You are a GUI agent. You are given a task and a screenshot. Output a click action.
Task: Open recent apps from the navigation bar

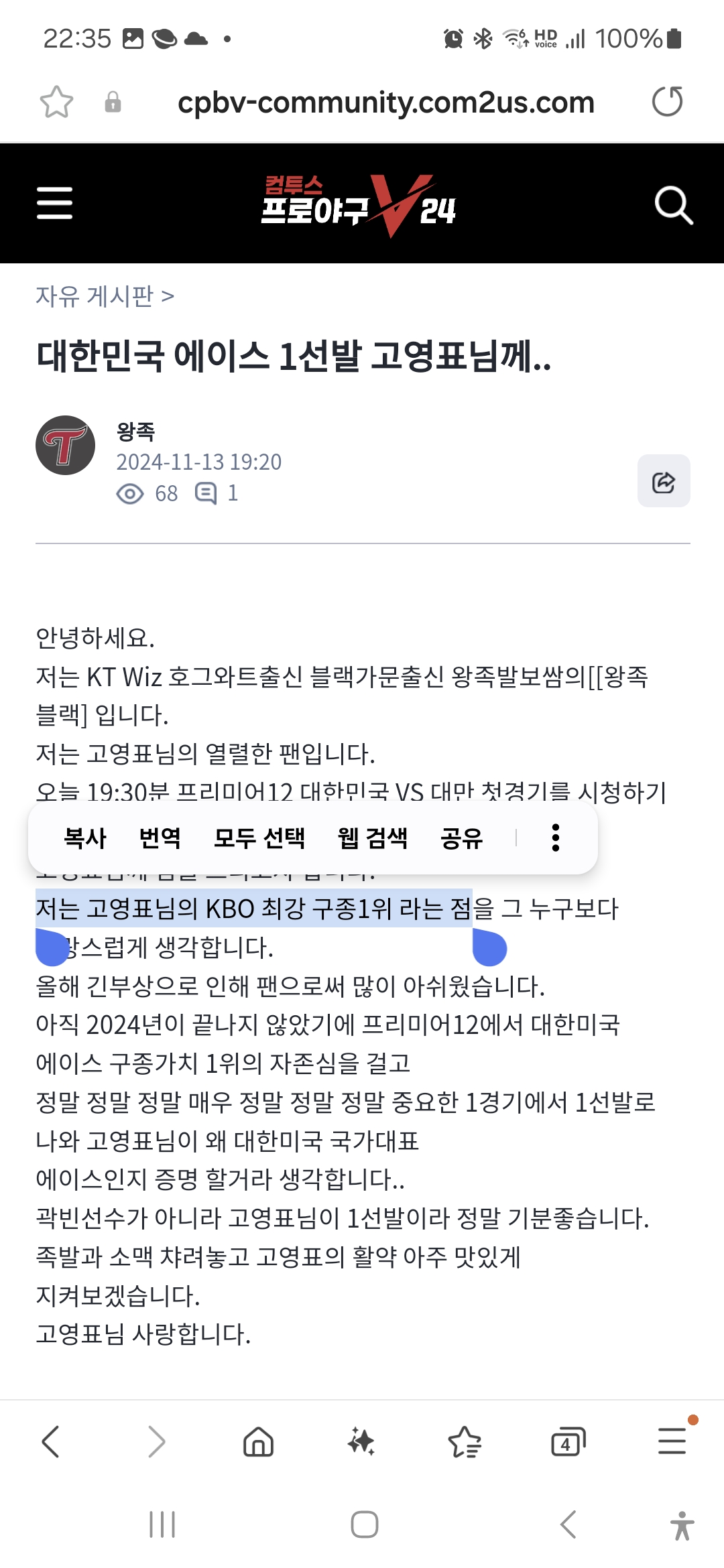pos(162,1524)
